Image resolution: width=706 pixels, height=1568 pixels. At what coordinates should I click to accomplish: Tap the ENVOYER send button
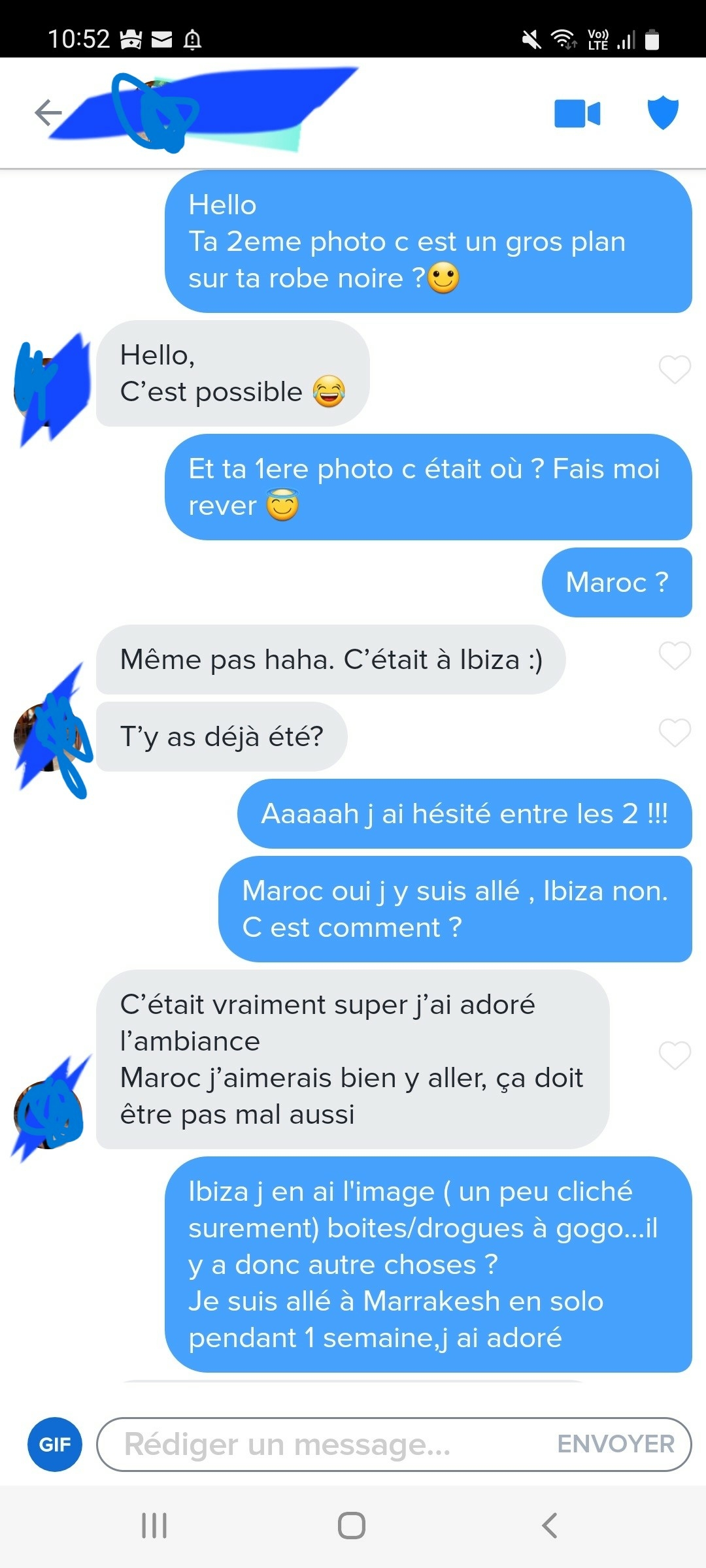[616, 1444]
